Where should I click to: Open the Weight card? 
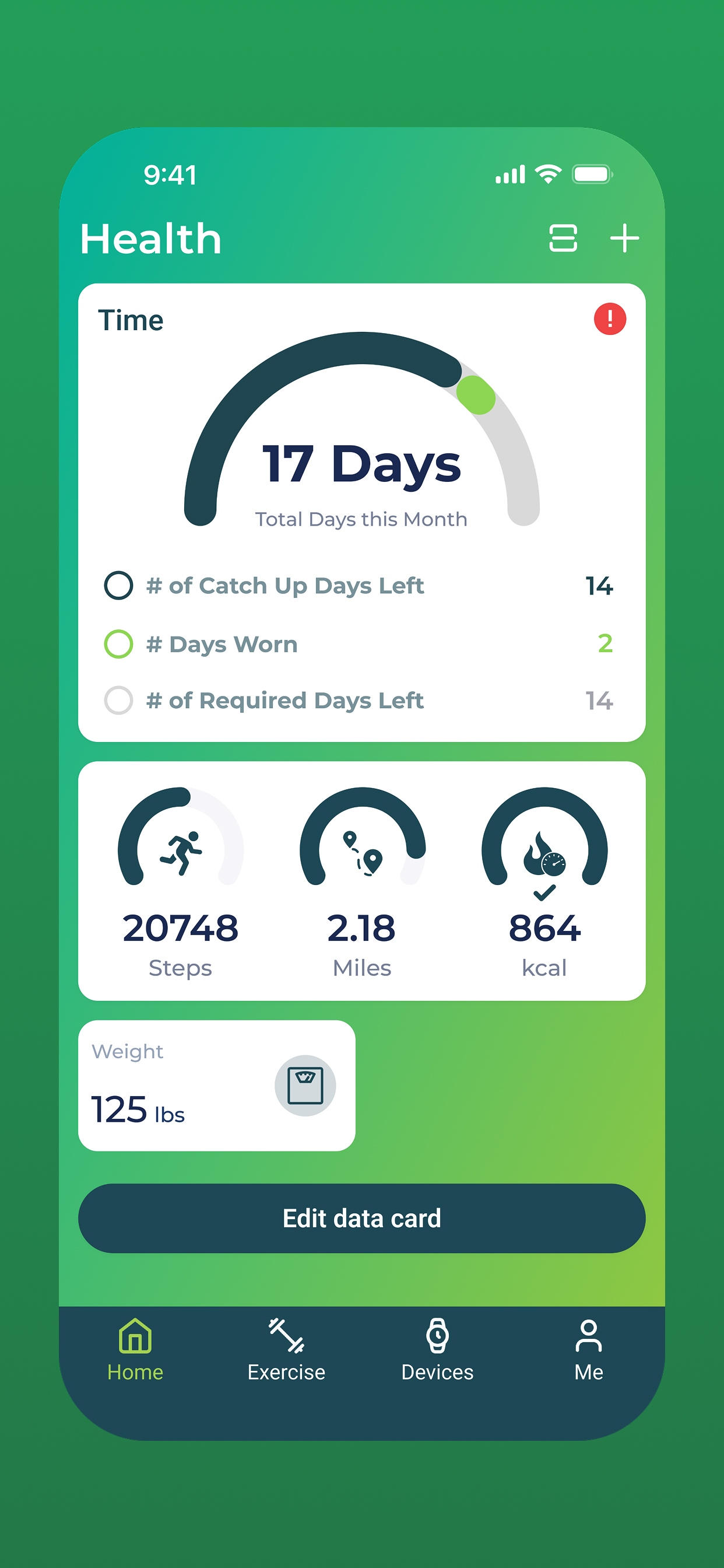coord(217,1086)
